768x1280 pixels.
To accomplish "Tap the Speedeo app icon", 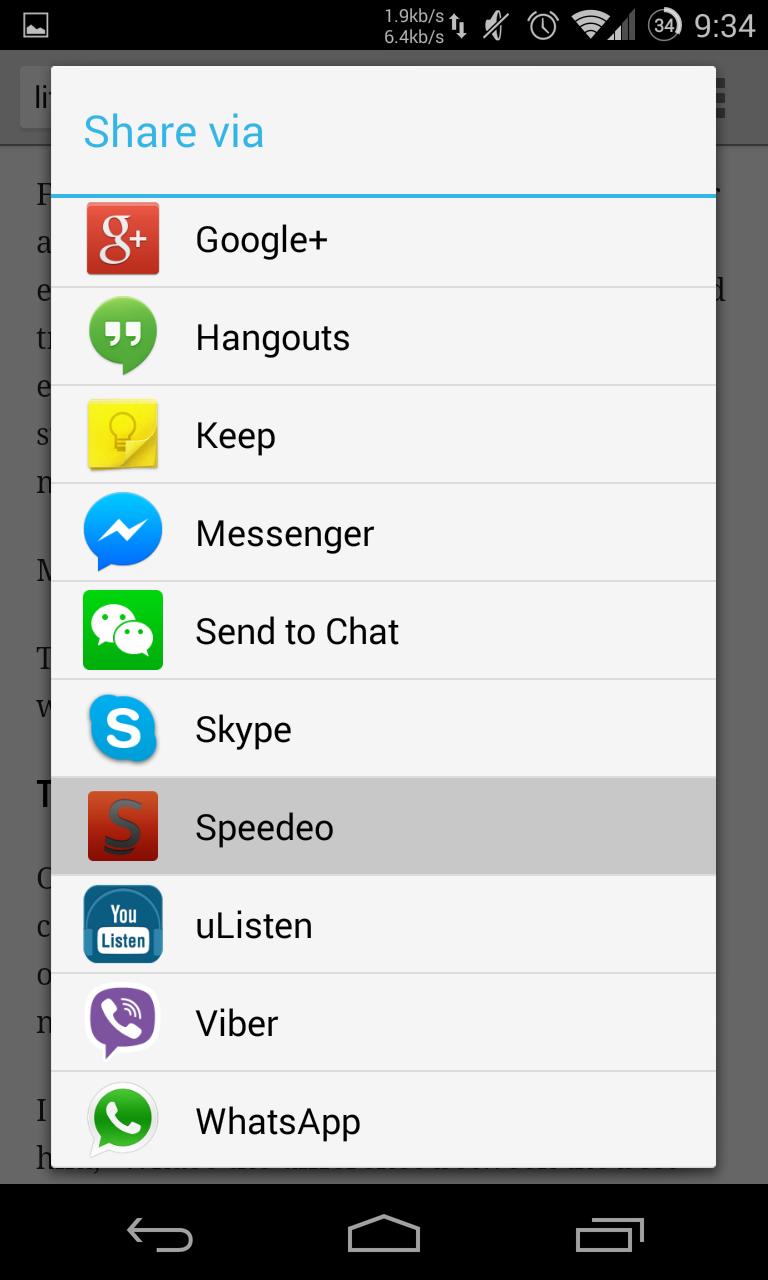I will click(122, 826).
